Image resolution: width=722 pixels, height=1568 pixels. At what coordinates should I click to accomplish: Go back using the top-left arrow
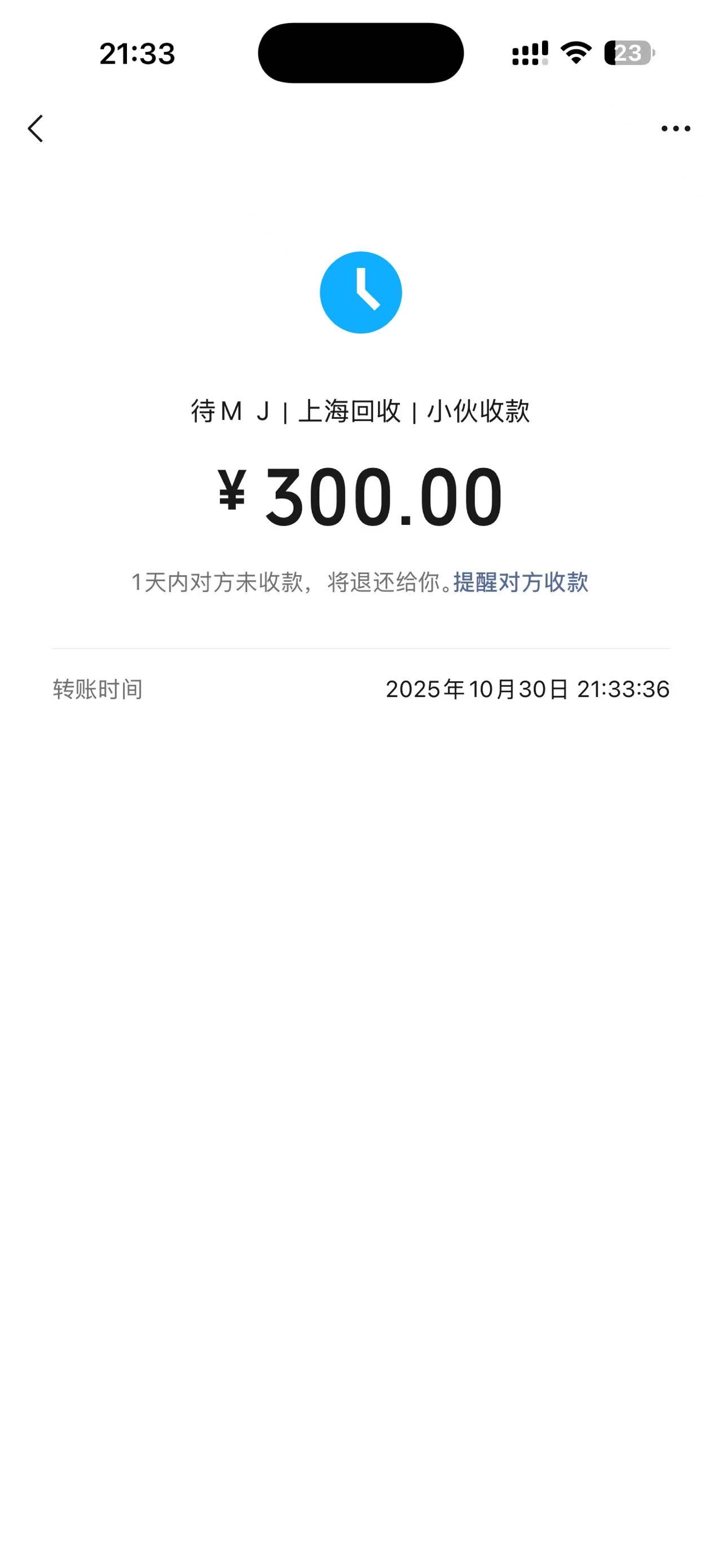[36, 129]
